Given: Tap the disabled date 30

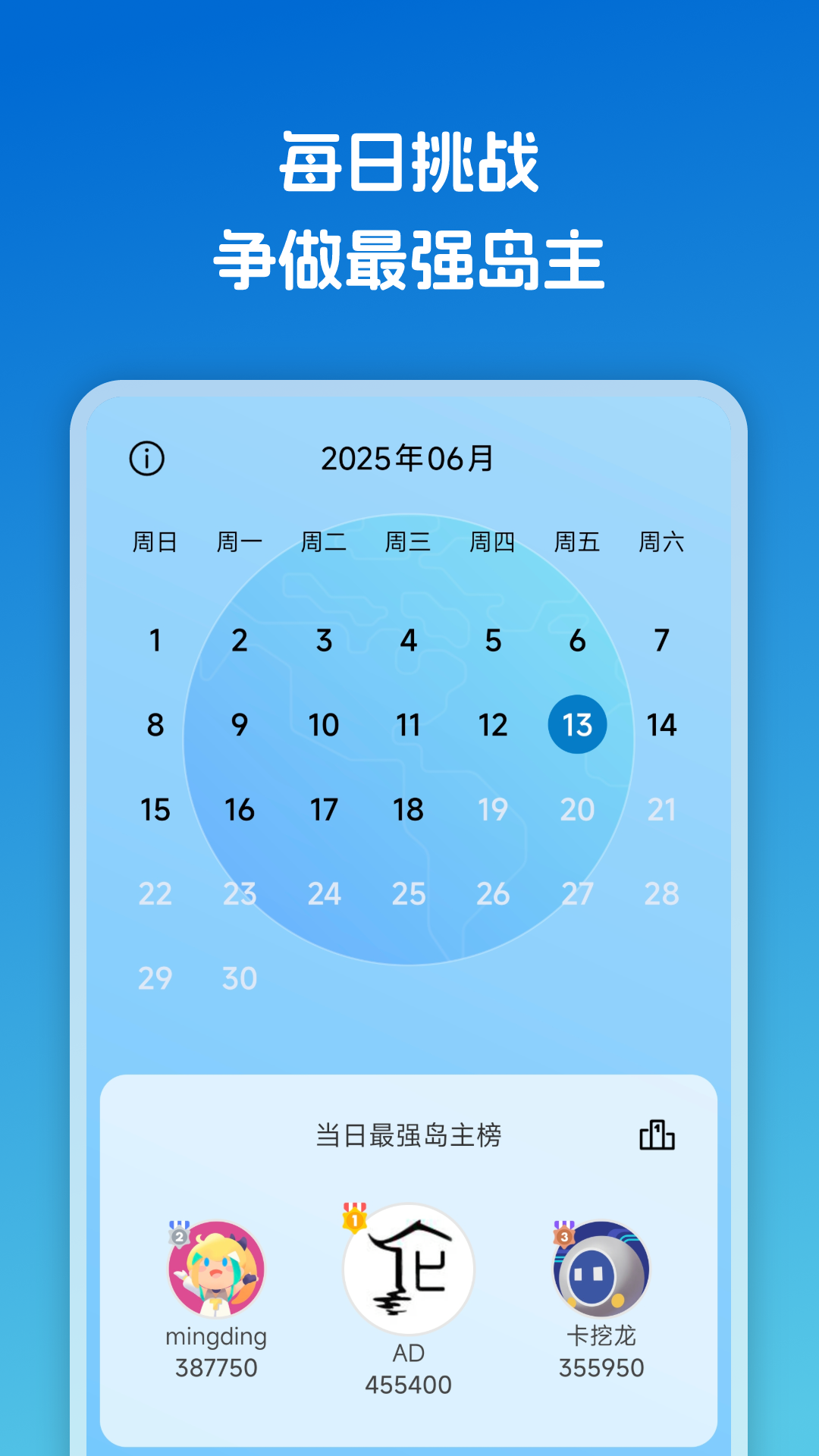Looking at the screenshot, I should click(x=239, y=978).
